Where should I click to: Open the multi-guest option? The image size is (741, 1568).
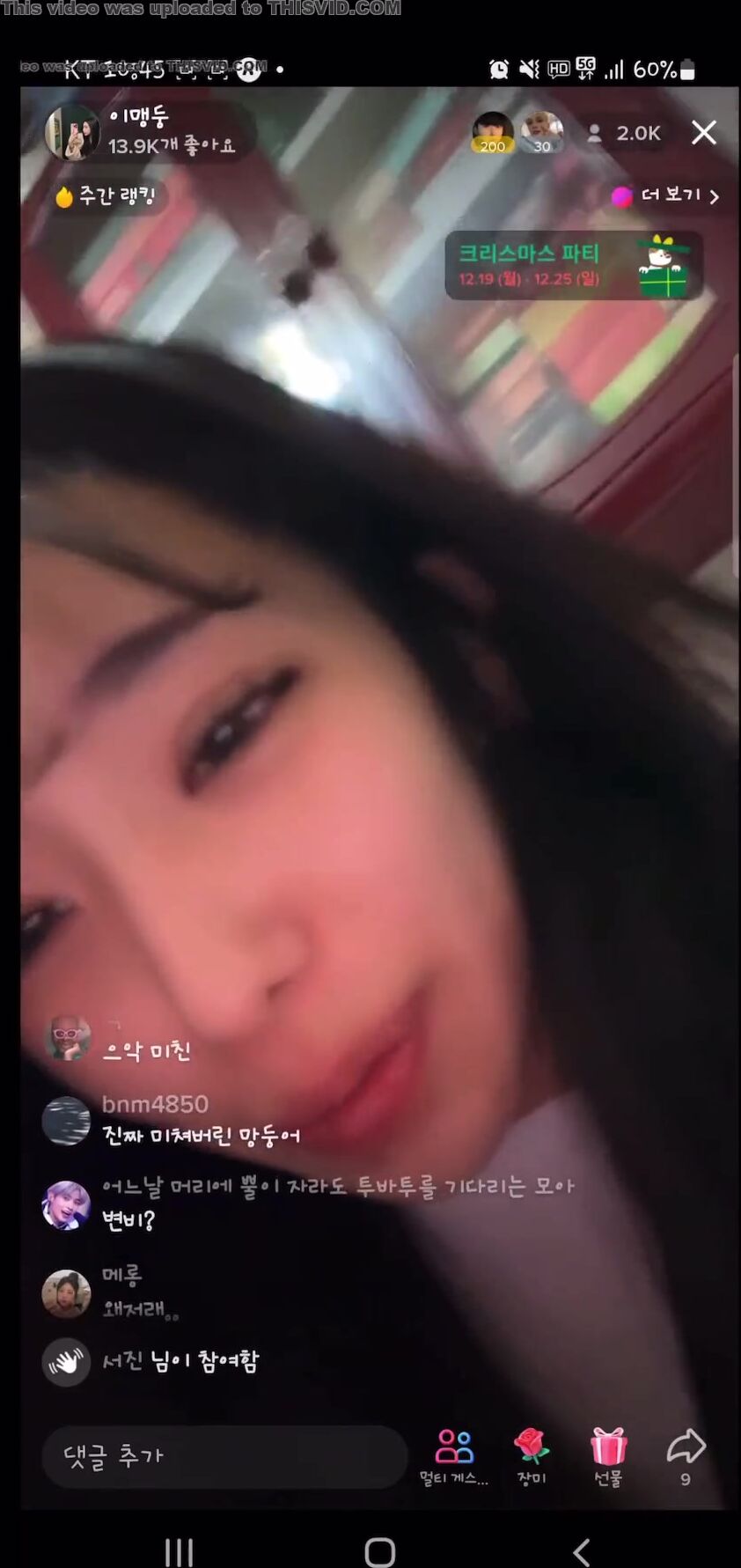pos(454,1457)
